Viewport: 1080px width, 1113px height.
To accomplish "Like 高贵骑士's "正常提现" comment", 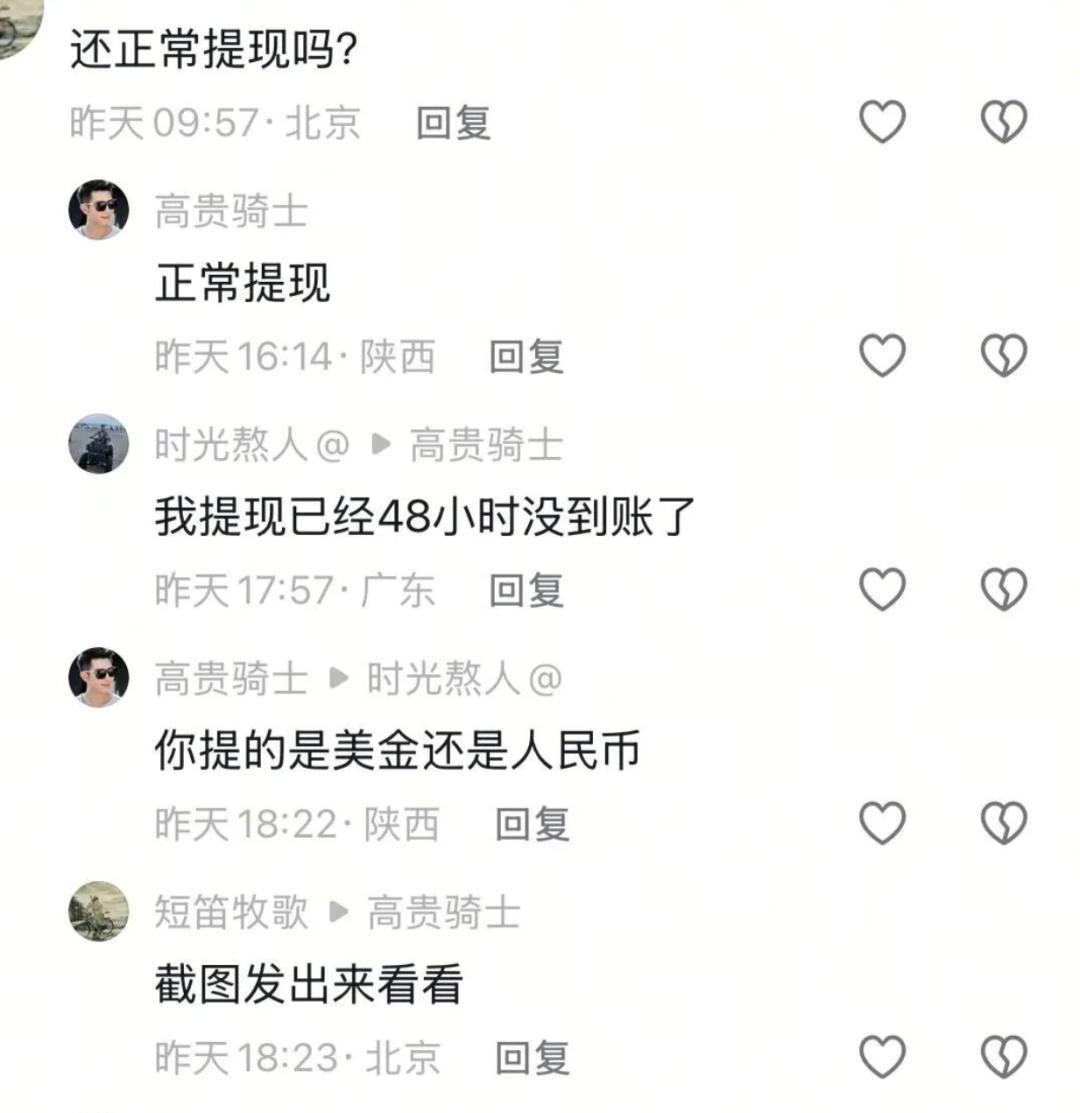I will tap(882, 356).
